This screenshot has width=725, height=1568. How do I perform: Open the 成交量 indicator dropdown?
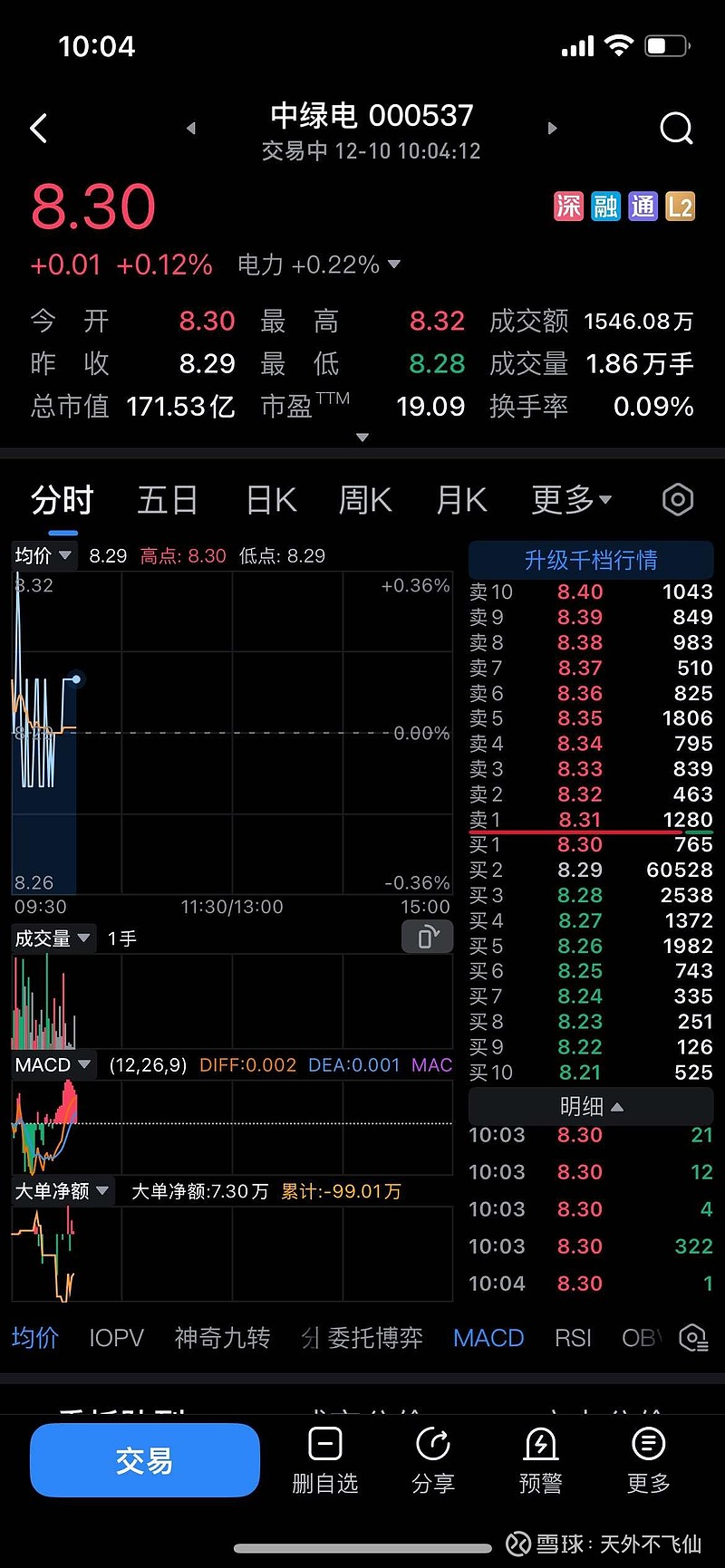point(53,938)
